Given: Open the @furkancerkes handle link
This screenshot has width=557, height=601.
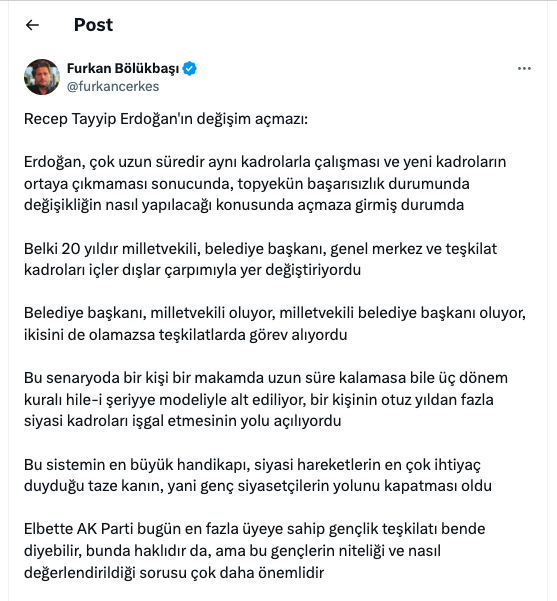Looking at the screenshot, I should tap(113, 87).
